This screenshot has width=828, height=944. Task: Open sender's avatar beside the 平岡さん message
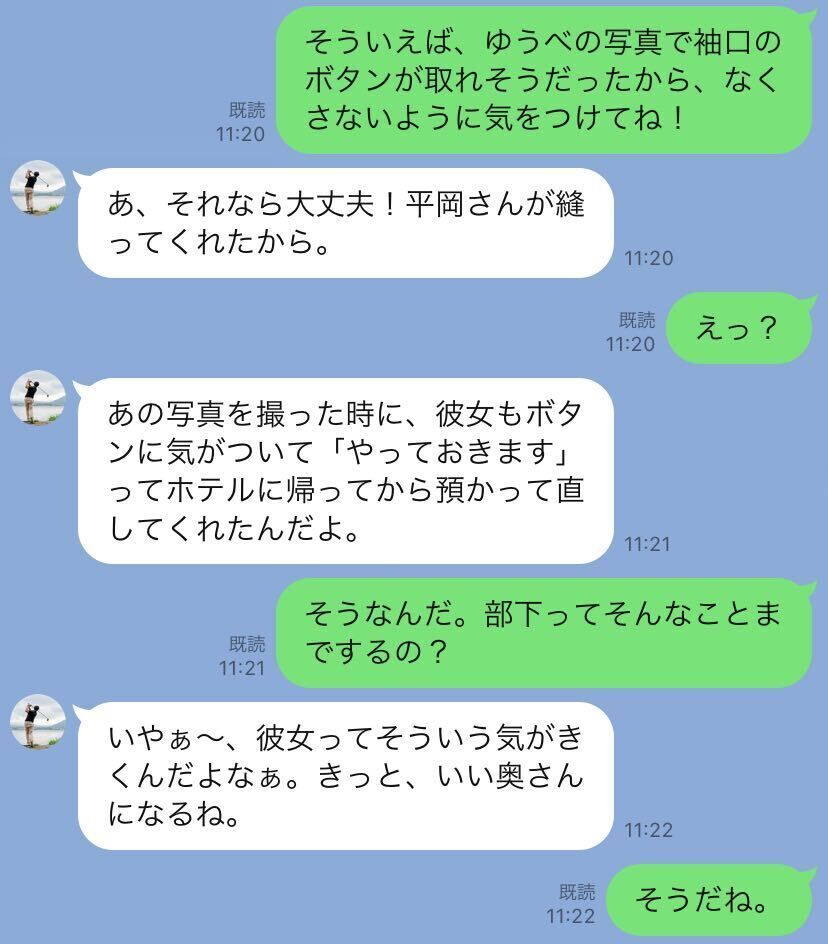(x=37, y=187)
